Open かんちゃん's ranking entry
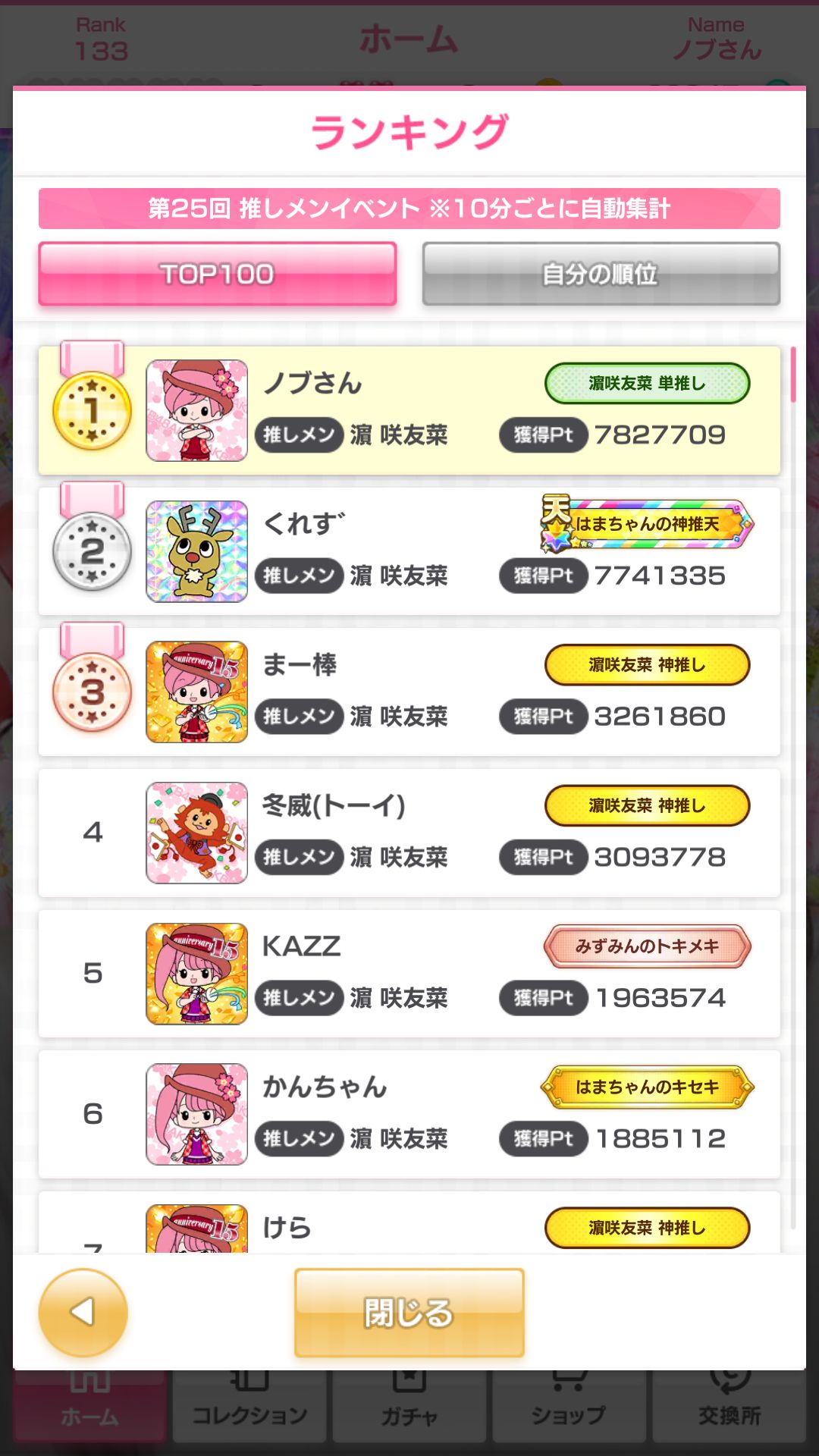The width and height of the screenshot is (819, 1456). pos(409,1114)
